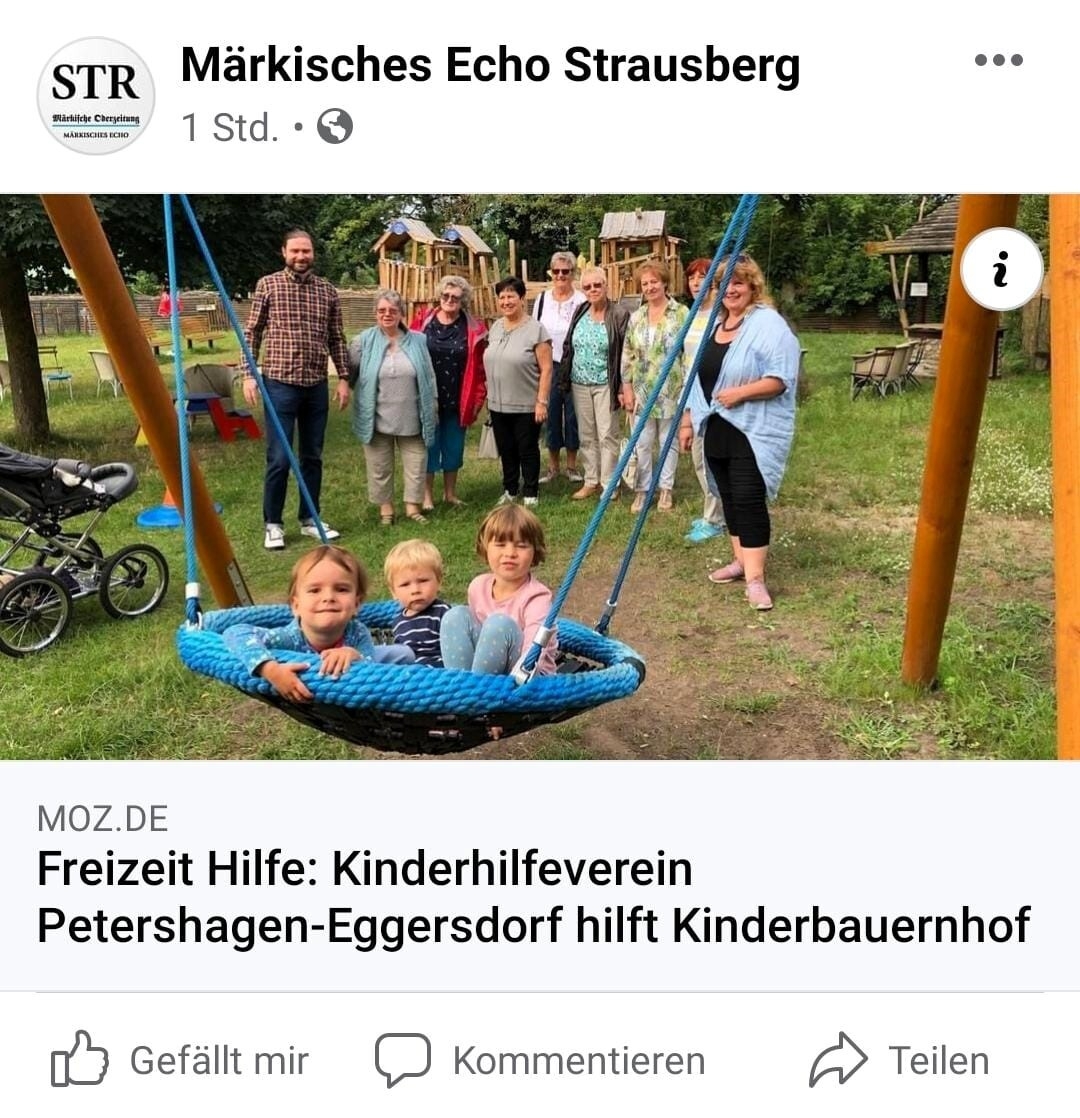Image resolution: width=1080 pixels, height=1118 pixels.
Task: Open Märkisches Echo Strausberg profile picture
Action: [96, 96]
